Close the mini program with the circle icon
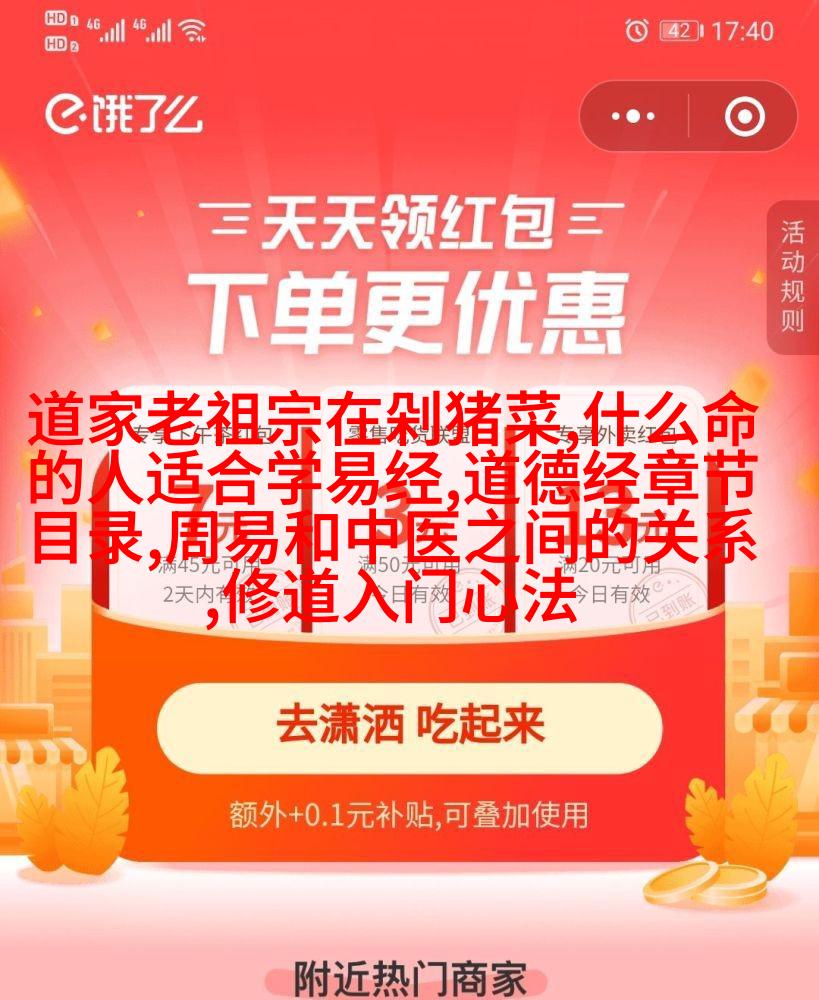Viewport: 819px width, 1000px height. point(743,116)
